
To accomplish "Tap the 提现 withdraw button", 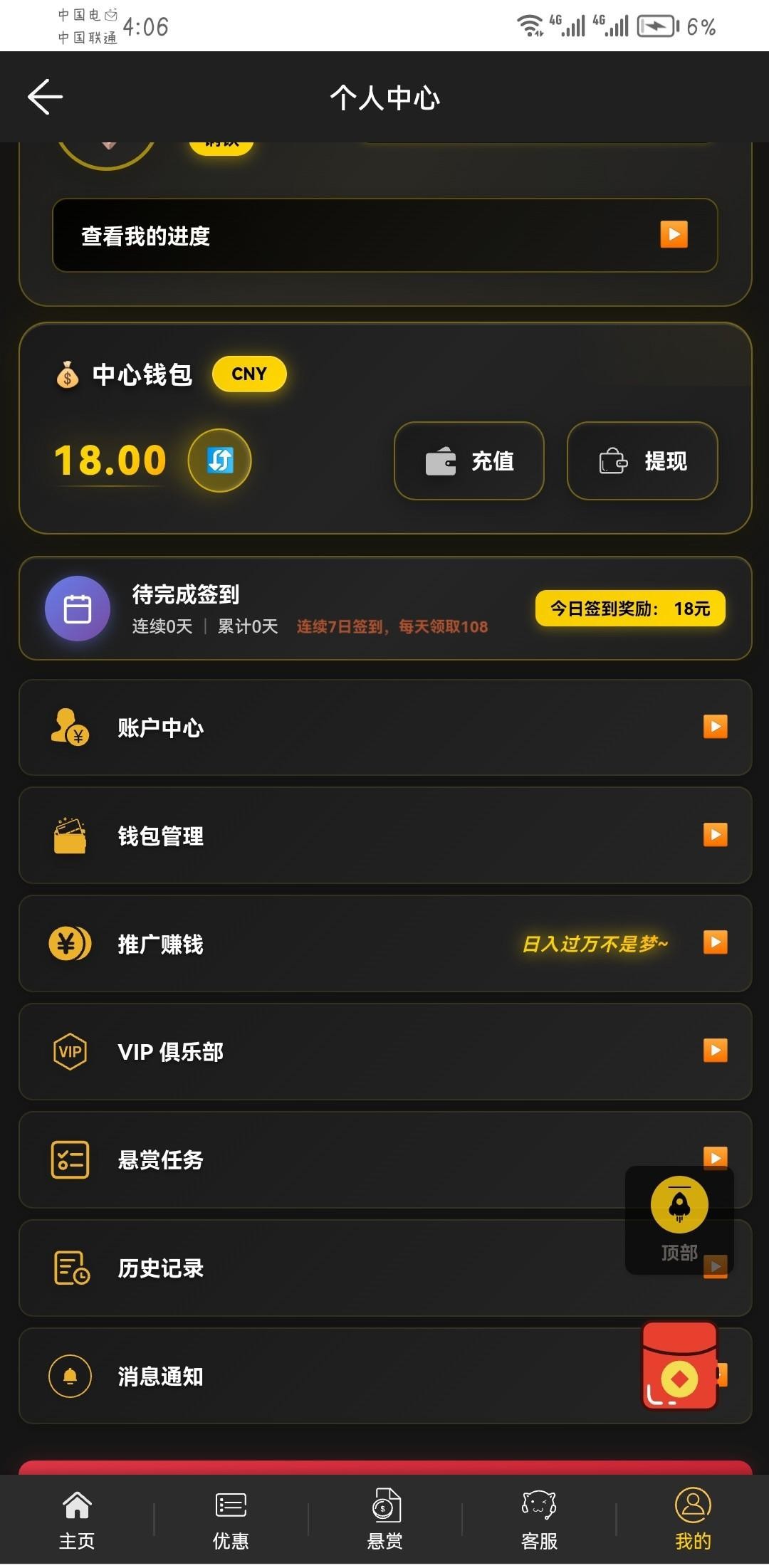I will pos(642,461).
